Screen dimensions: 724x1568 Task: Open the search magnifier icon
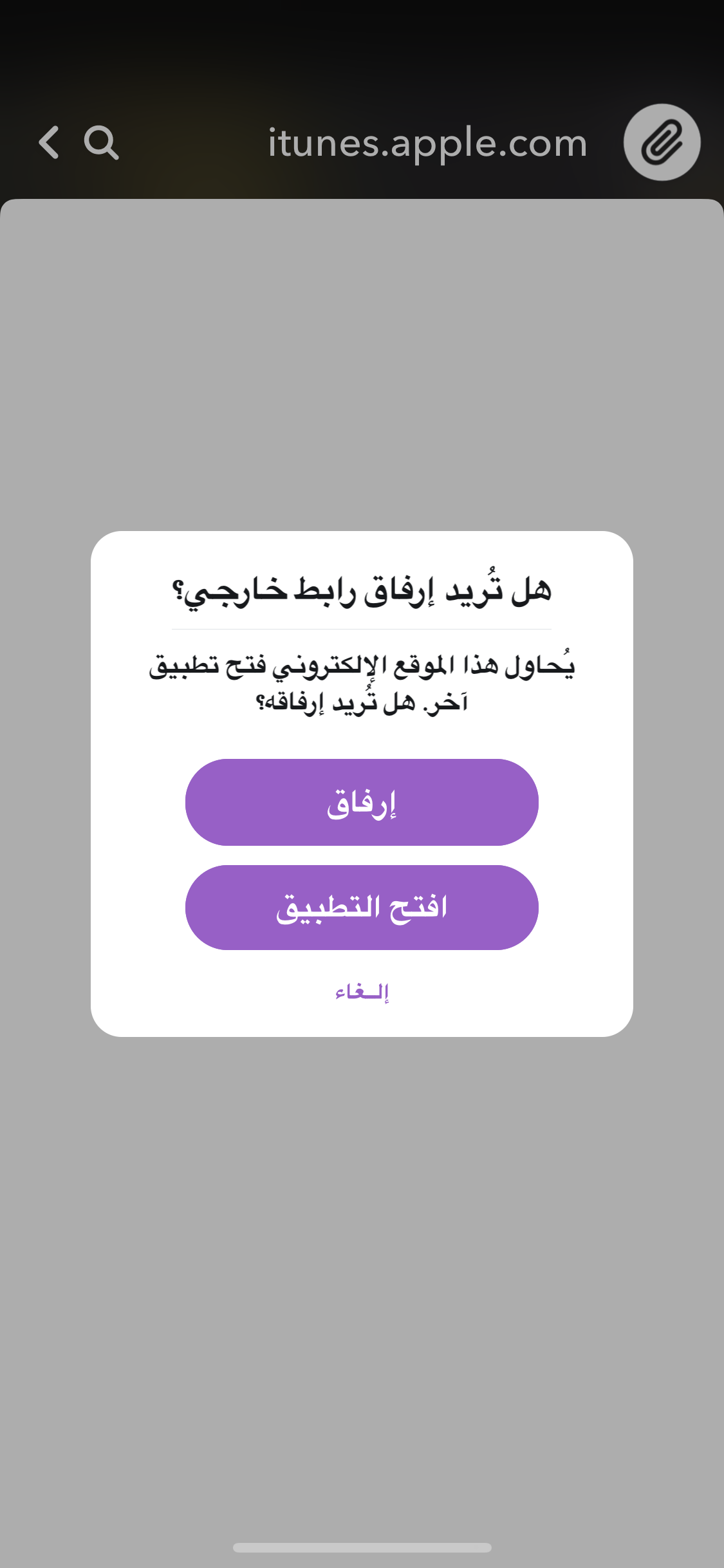102,142
